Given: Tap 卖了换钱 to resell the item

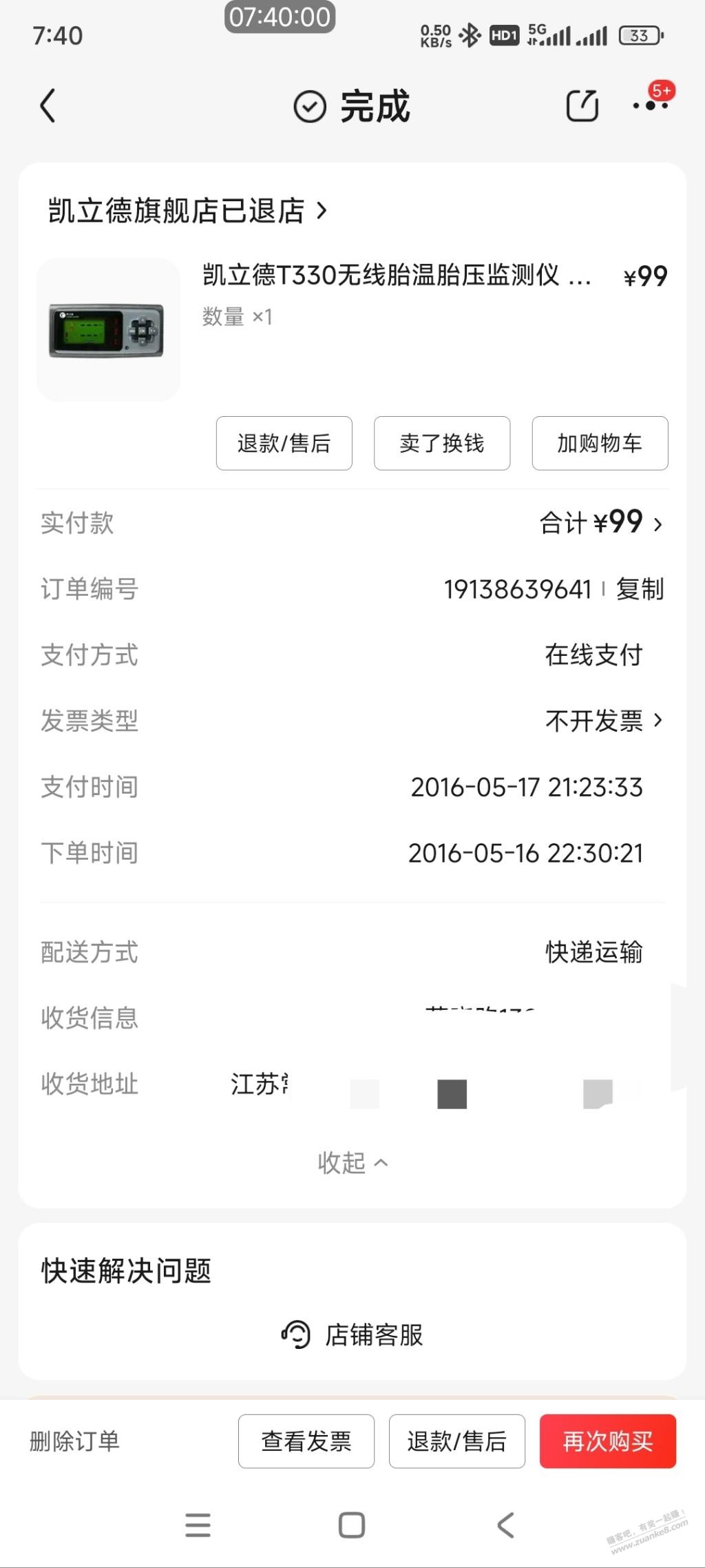Looking at the screenshot, I should coord(442,443).
